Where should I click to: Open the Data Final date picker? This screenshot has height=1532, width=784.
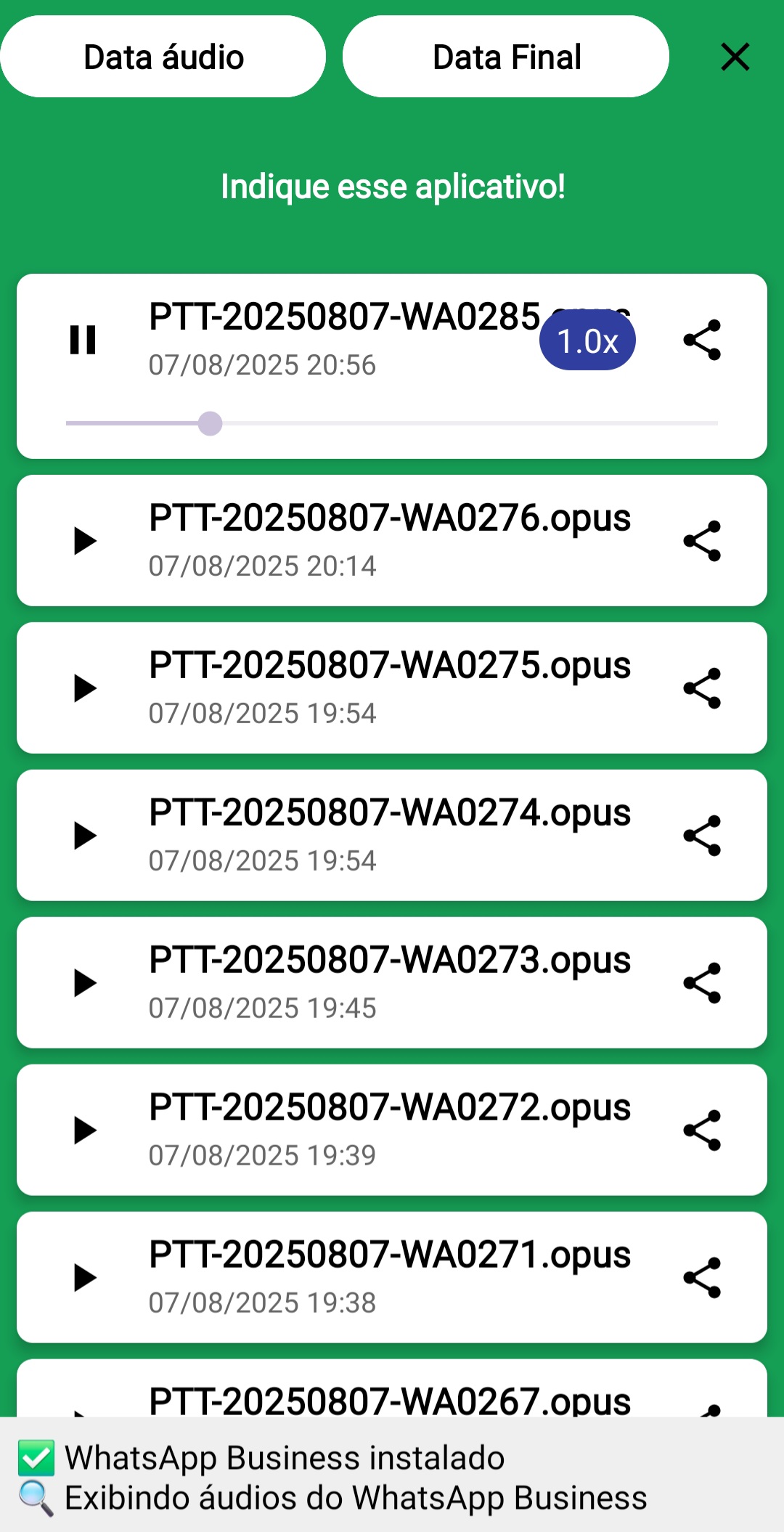click(505, 56)
